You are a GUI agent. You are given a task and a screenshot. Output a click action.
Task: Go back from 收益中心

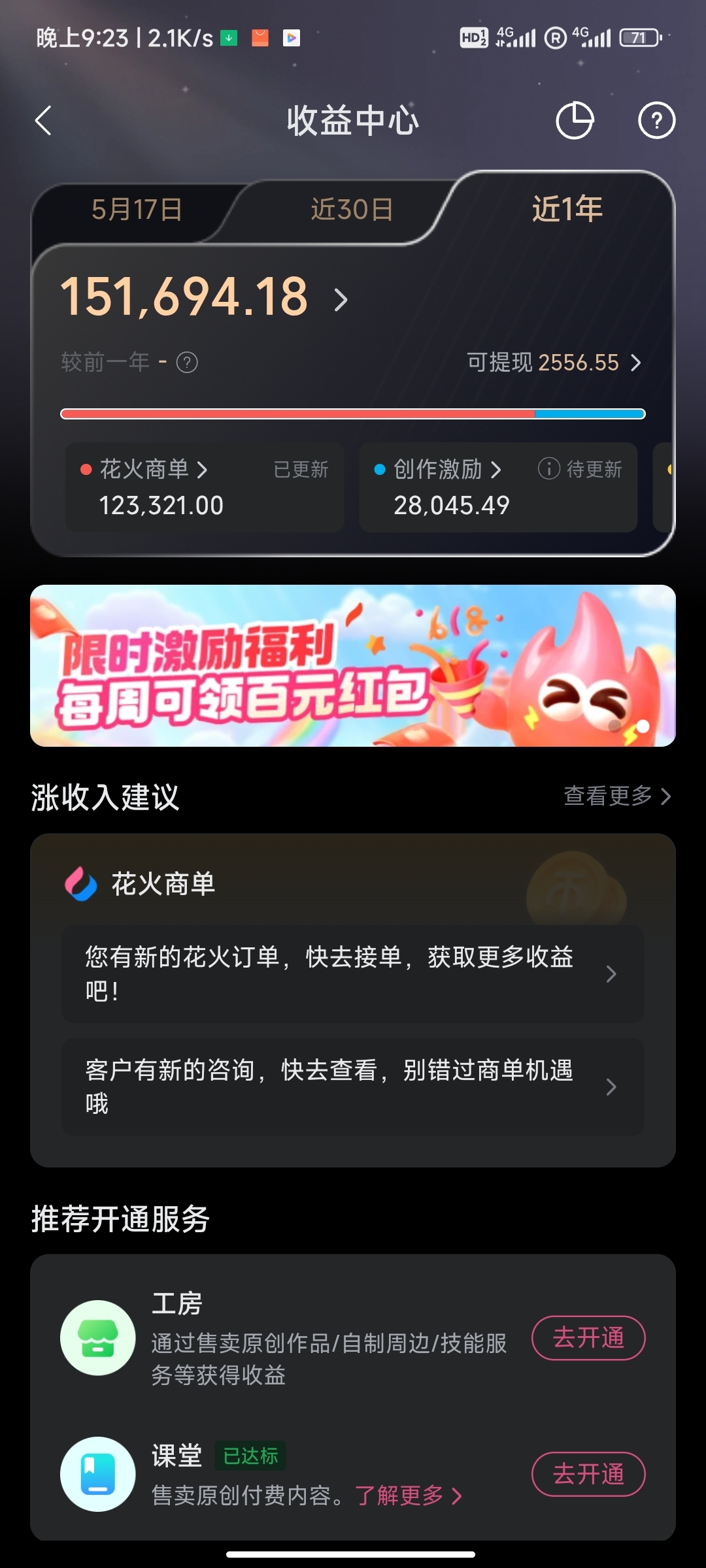[x=43, y=121]
